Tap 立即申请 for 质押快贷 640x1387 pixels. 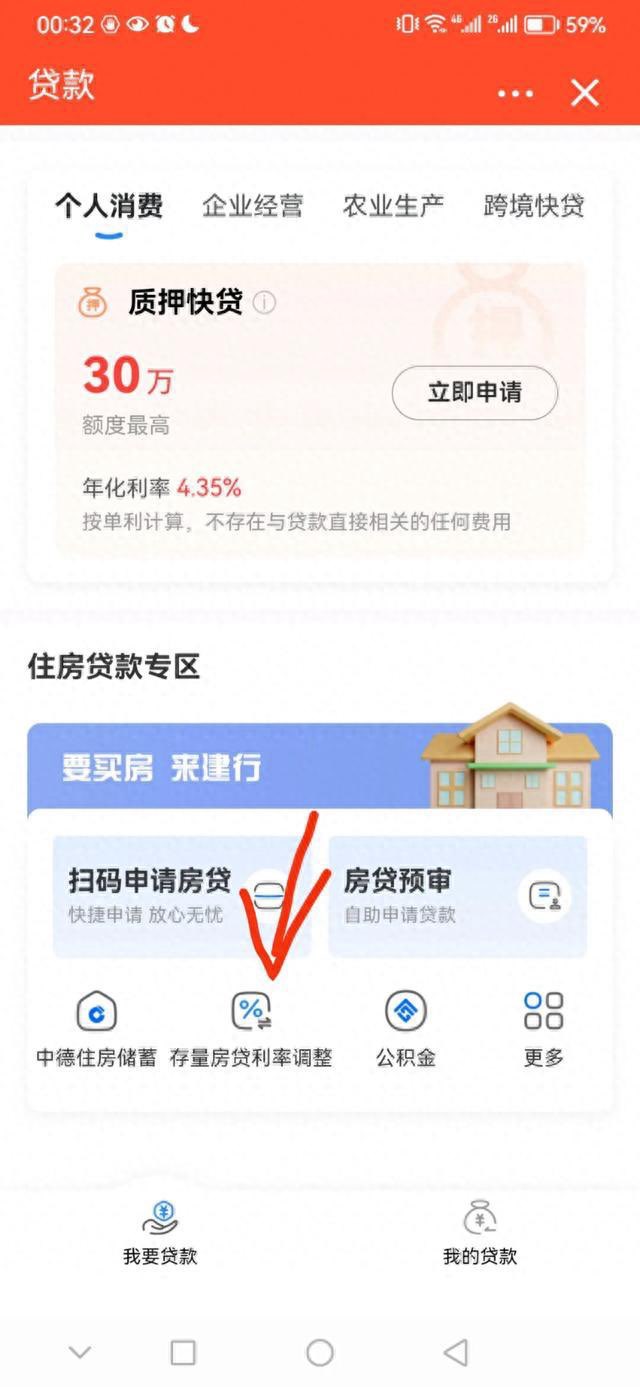coord(474,393)
